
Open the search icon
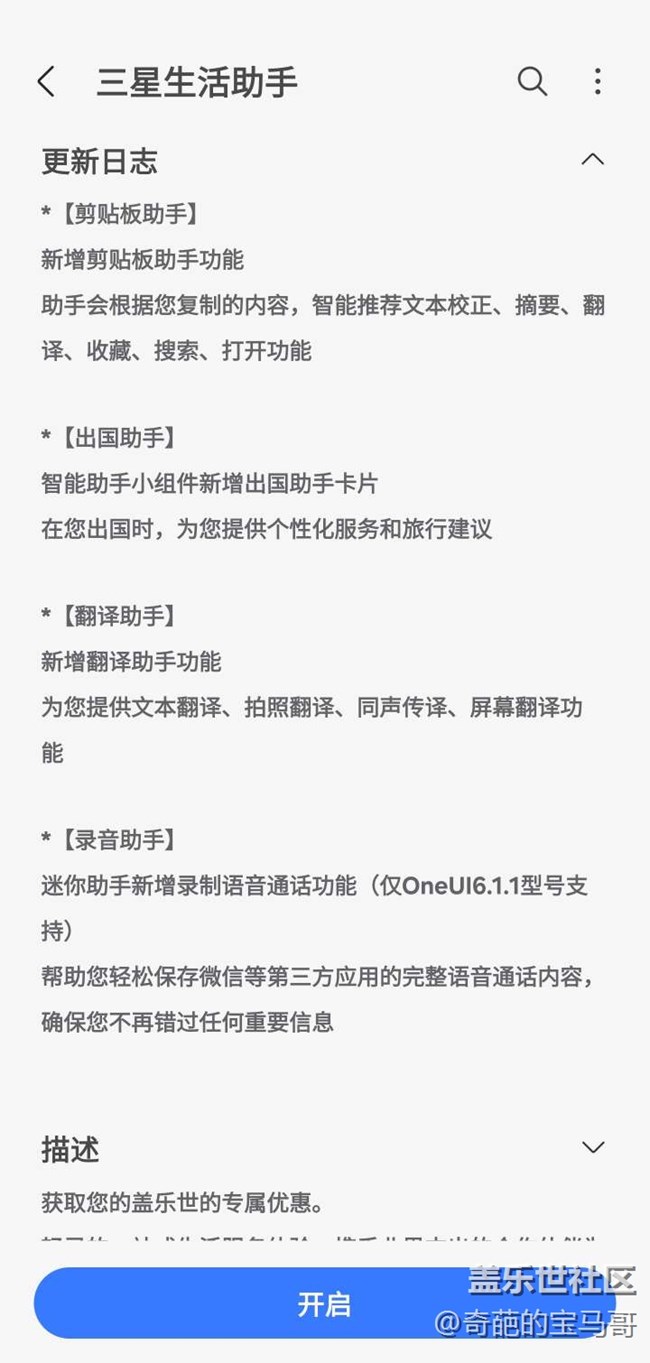[x=532, y=82]
